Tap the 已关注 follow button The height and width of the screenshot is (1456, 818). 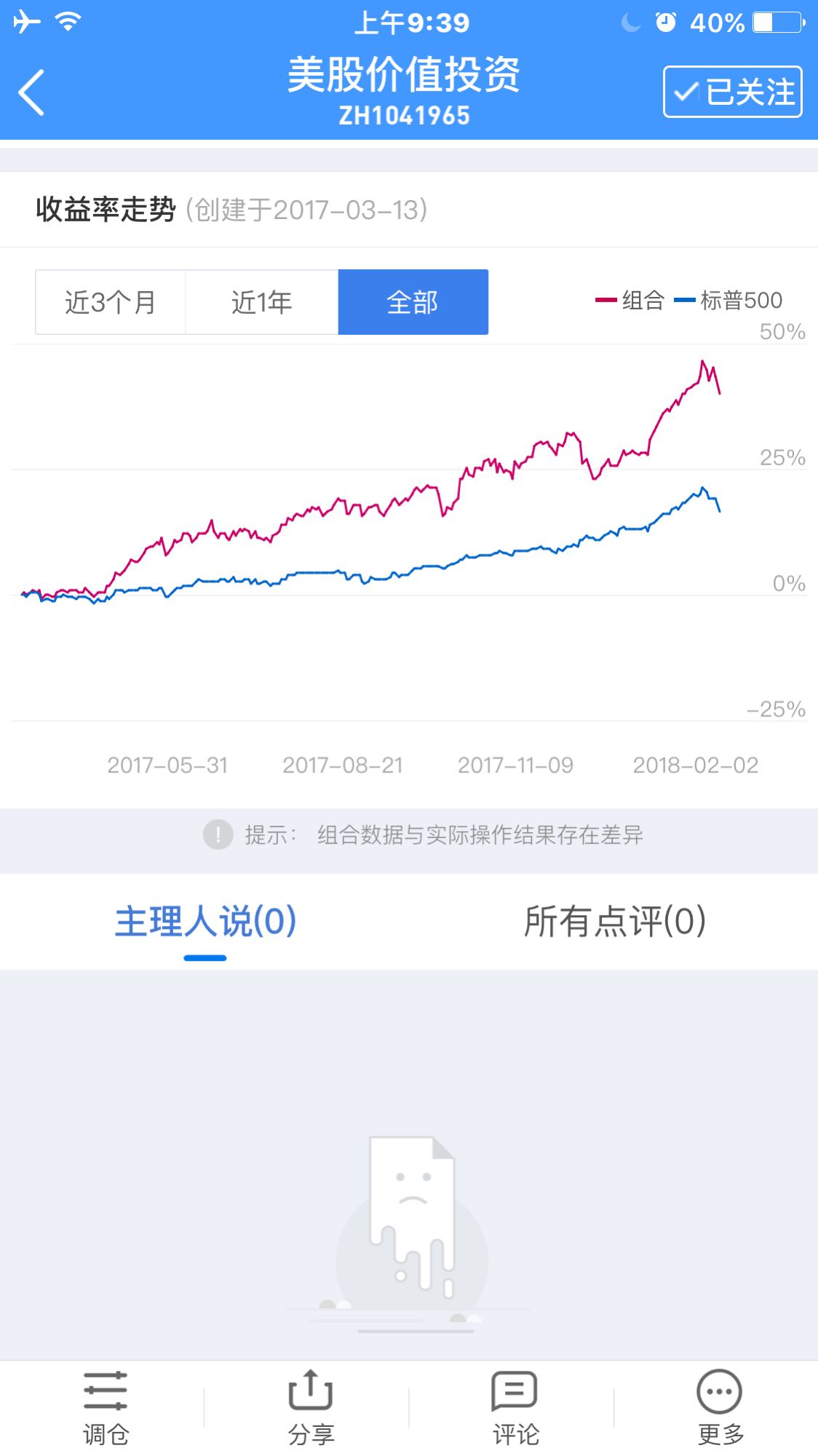click(x=732, y=92)
